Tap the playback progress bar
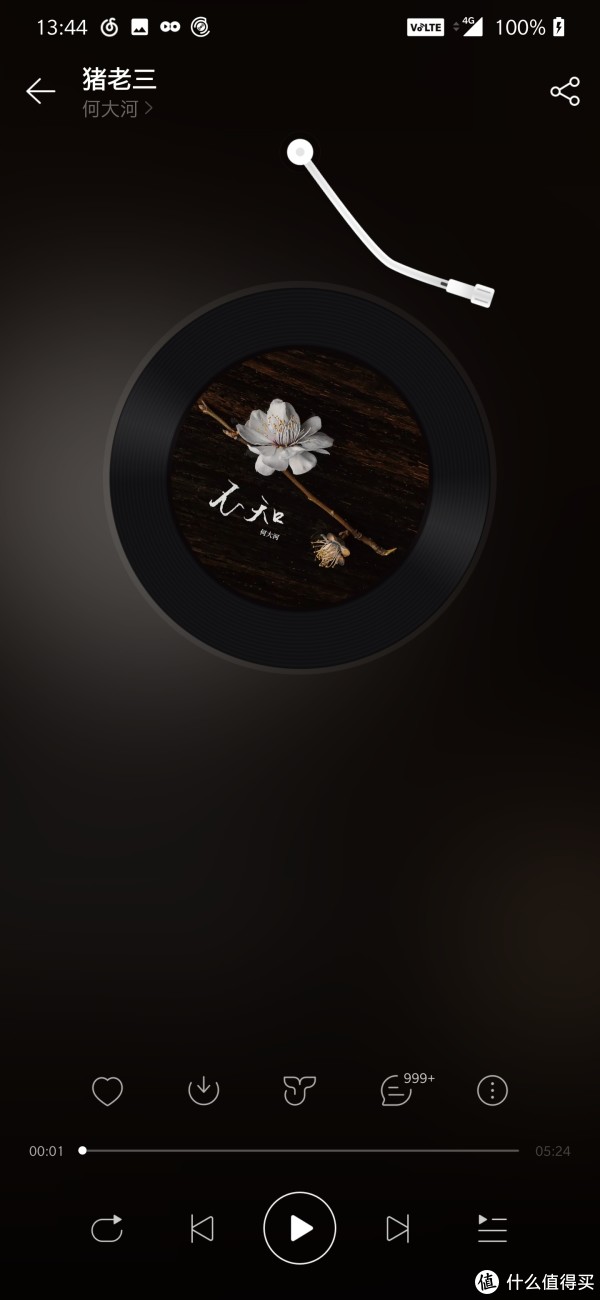This screenshot has height=1300, width=600. (300, 1151)
